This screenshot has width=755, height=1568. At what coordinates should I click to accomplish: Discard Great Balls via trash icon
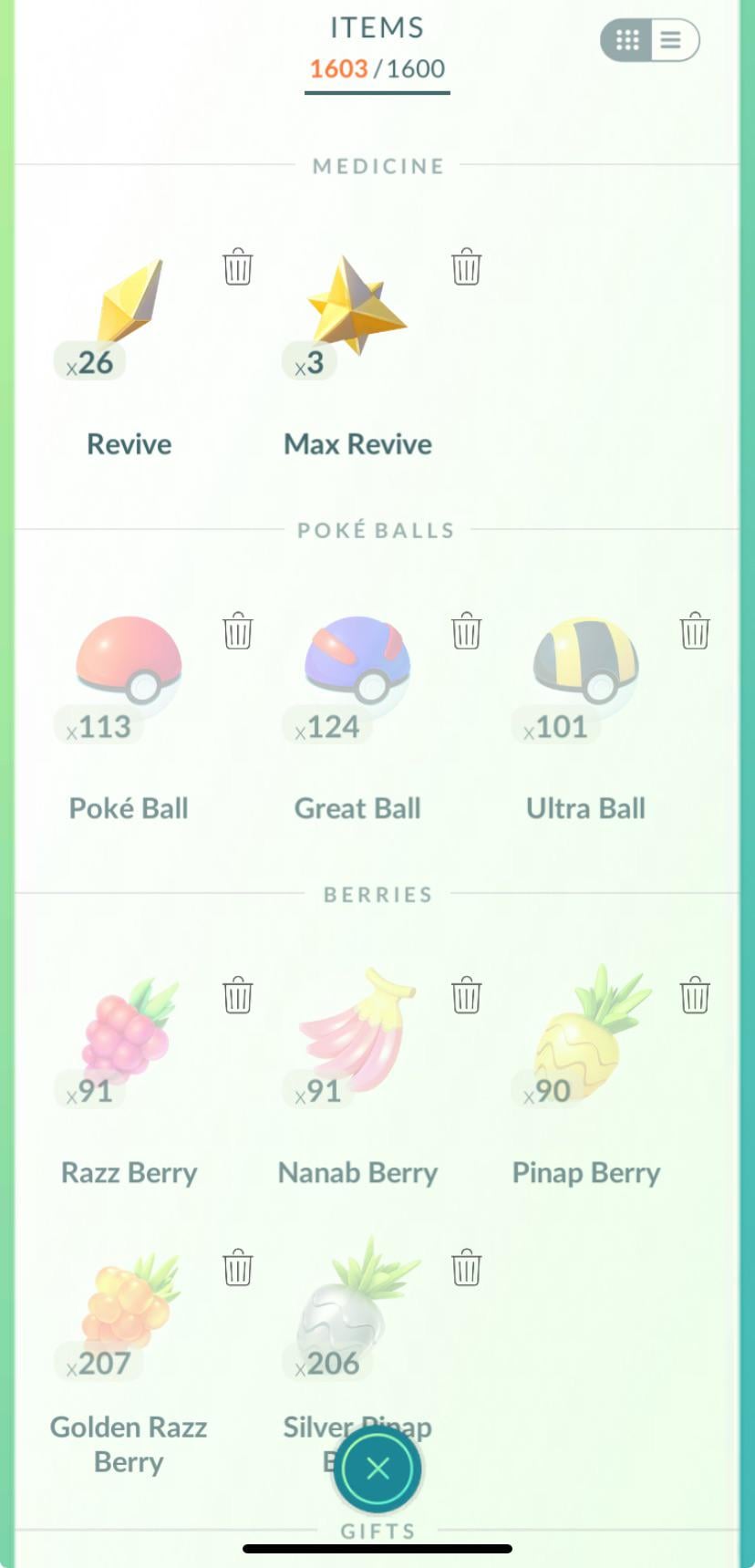(x=466, y=631)
